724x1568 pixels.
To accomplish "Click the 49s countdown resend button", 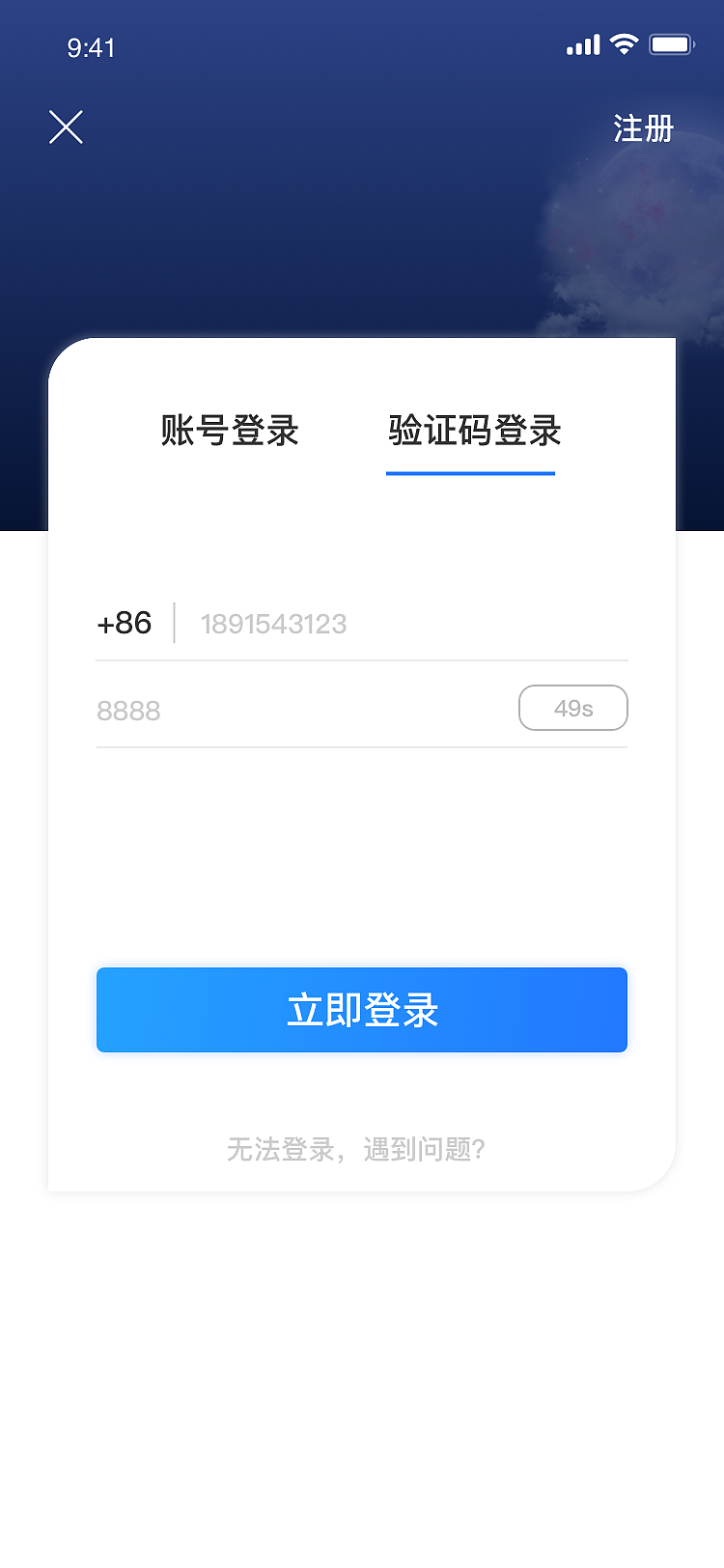I will [x=573, y=708].
